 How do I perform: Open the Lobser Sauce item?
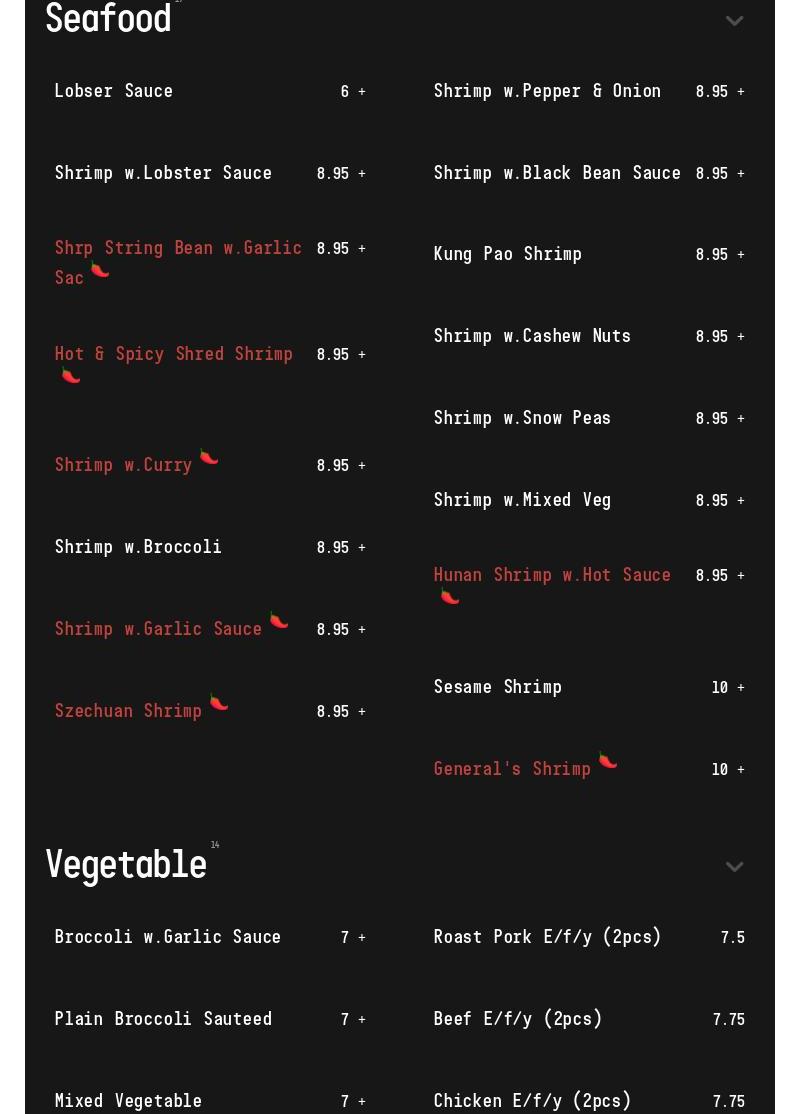(x=114, y=91)
